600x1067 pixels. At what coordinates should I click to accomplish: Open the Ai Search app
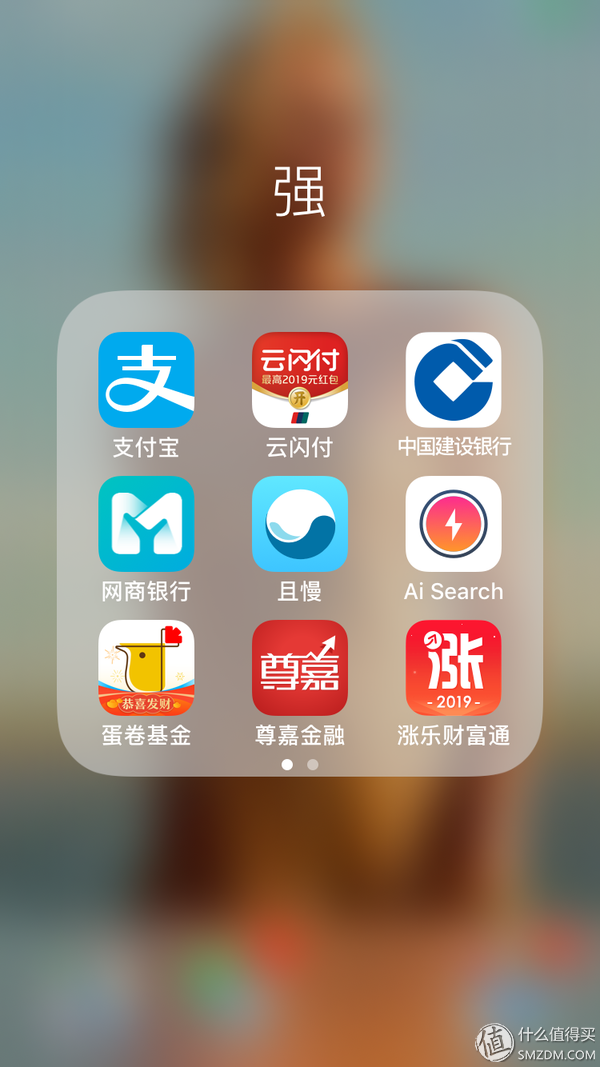tap(454, 524)
